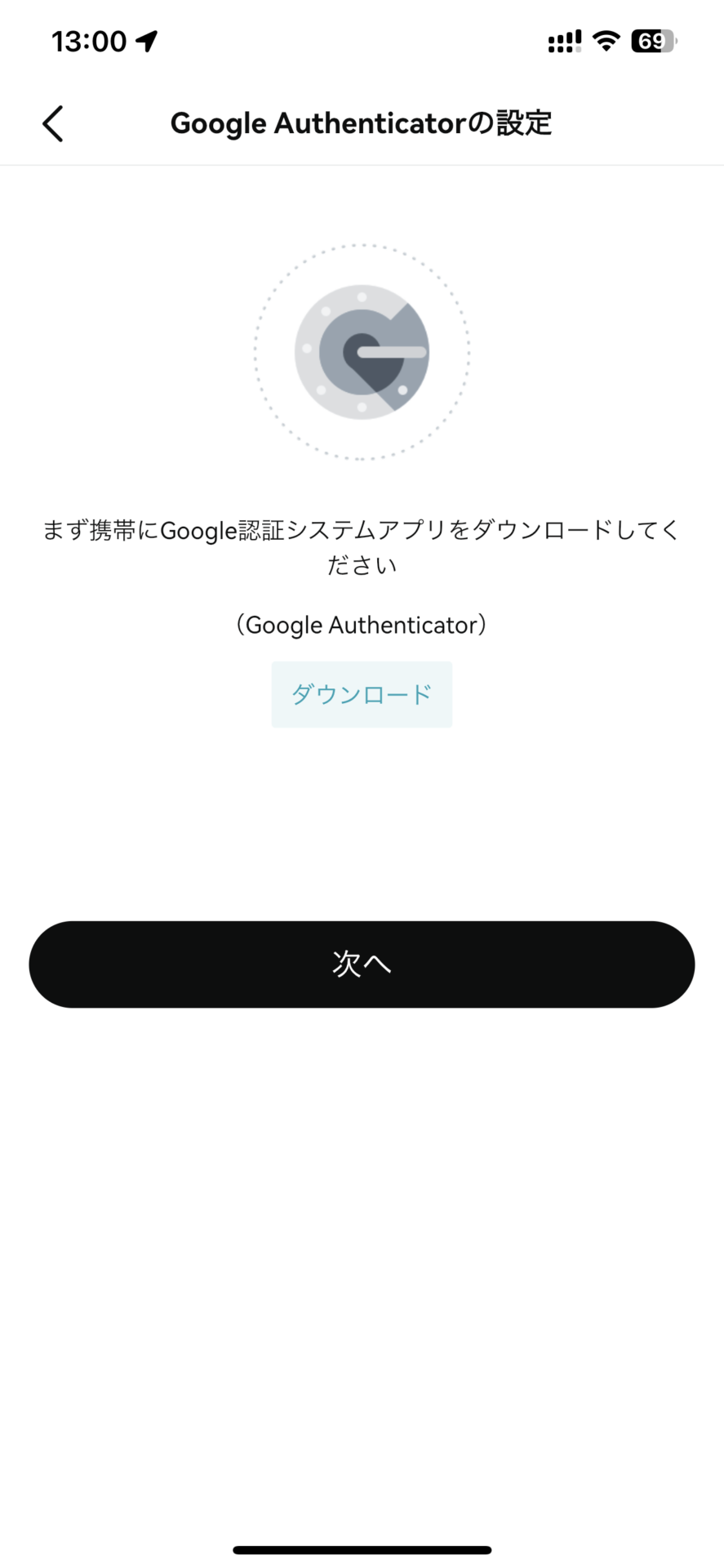Image resolution: width=724 pixels, height=1568 pixels.
Task: Go back using the top-left arrow
Action: tap(53, 124)
